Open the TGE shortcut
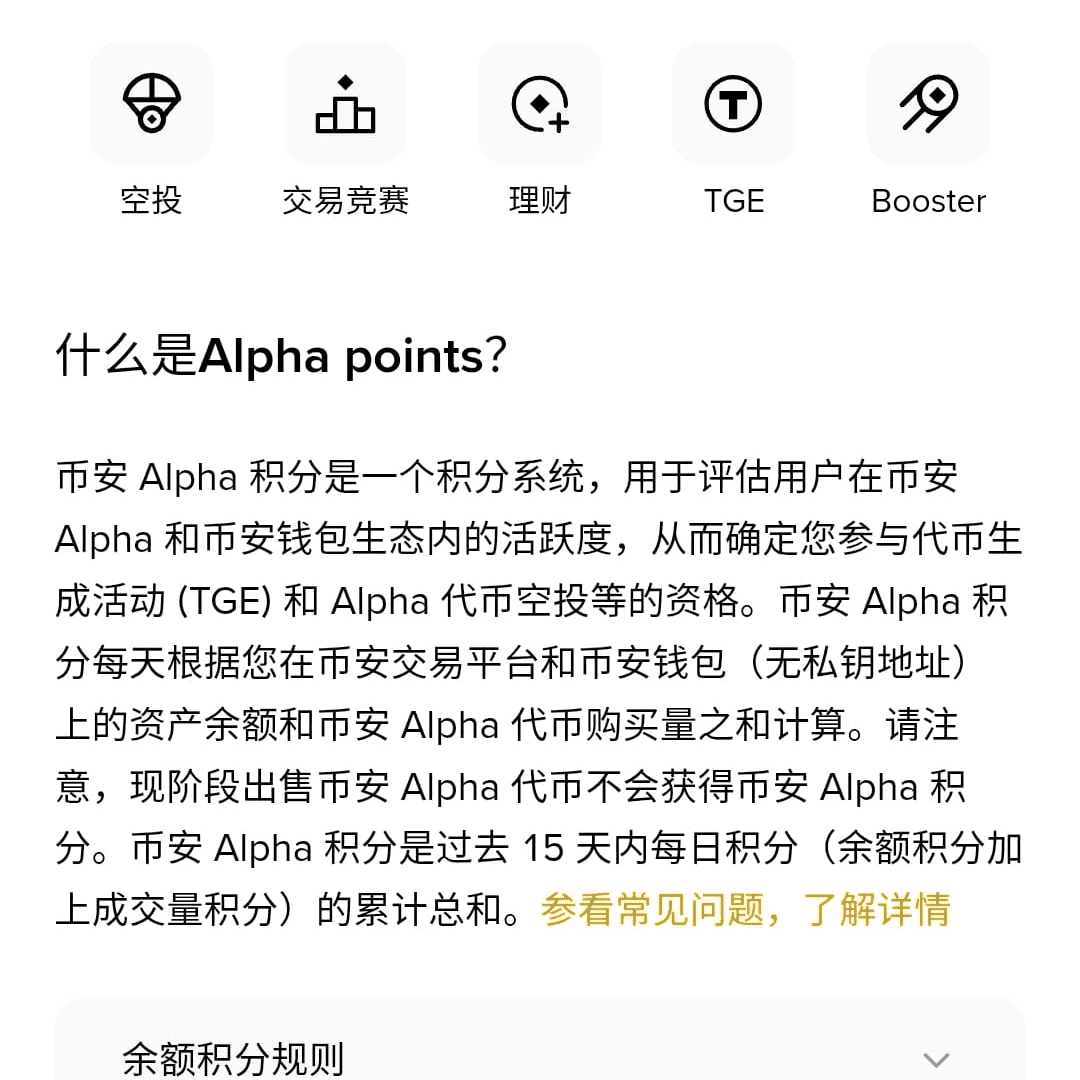Image resolution: width=1080 pixels, height=1080 pixels. pos(733,105)
